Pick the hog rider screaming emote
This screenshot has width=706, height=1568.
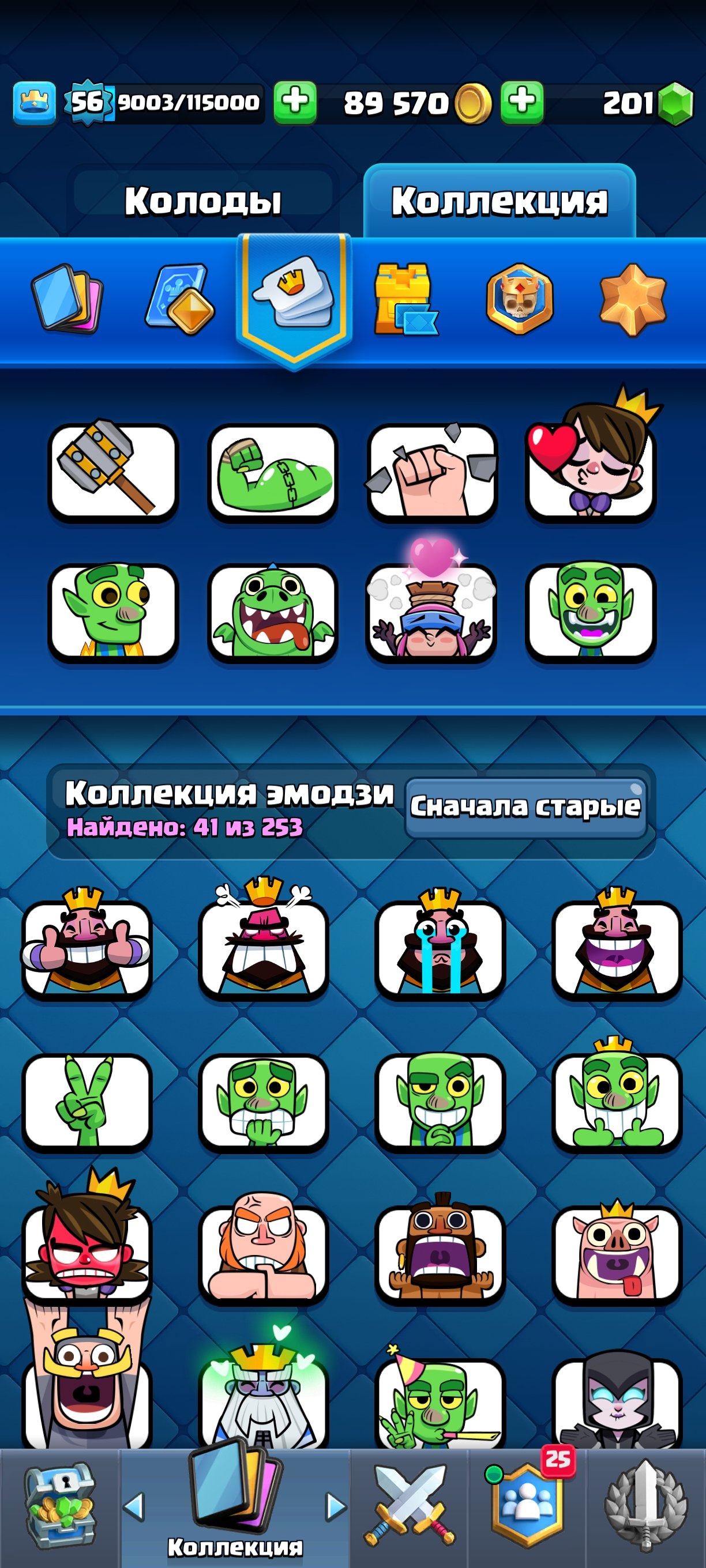click(x=440, y=1253)
